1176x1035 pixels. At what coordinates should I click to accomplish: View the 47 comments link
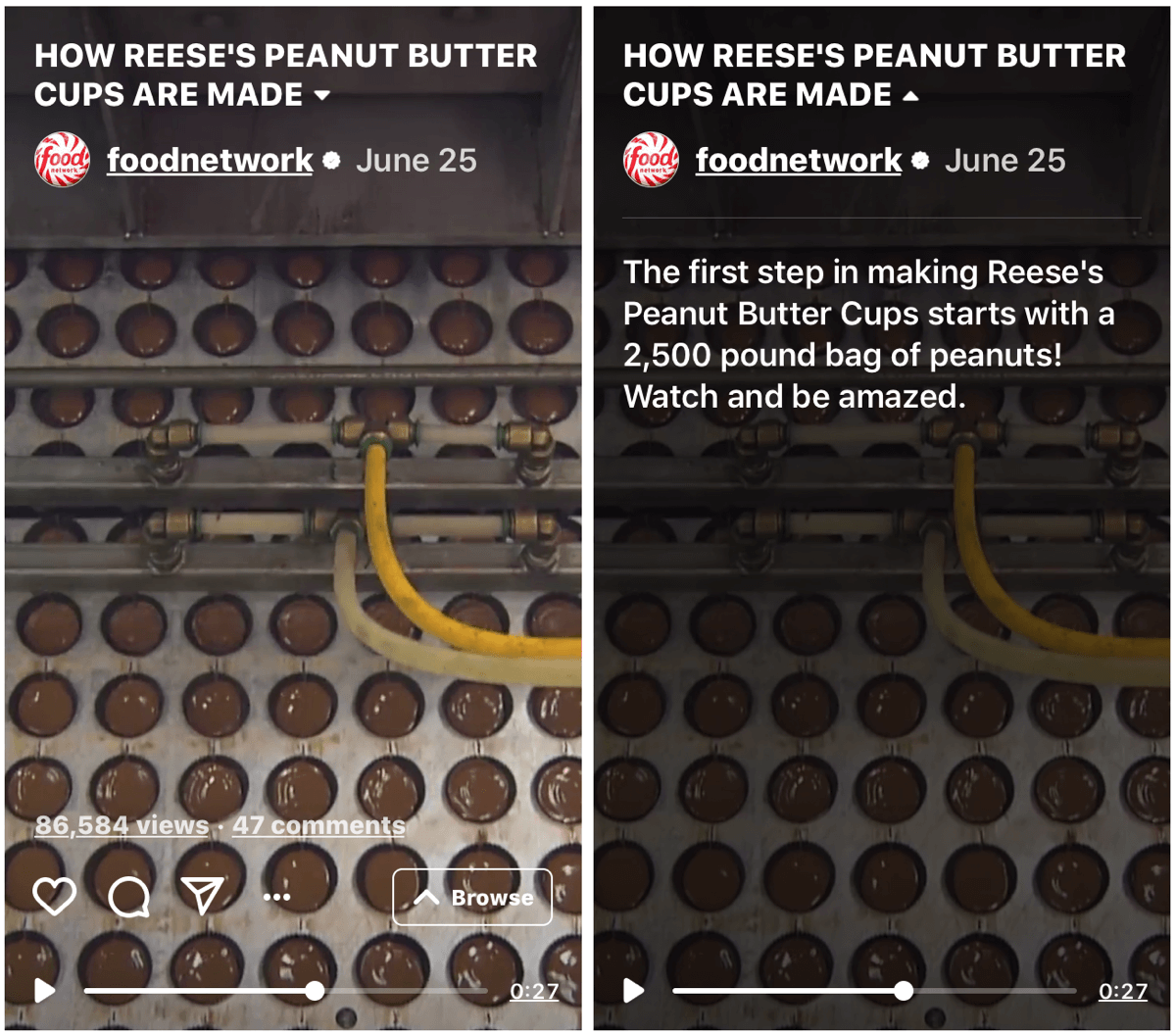click(318, 826)
